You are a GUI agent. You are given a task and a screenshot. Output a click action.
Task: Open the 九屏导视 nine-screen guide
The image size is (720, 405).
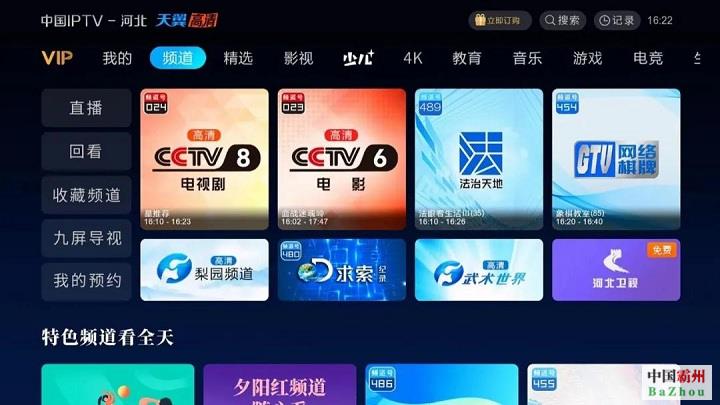click(86, 238)
